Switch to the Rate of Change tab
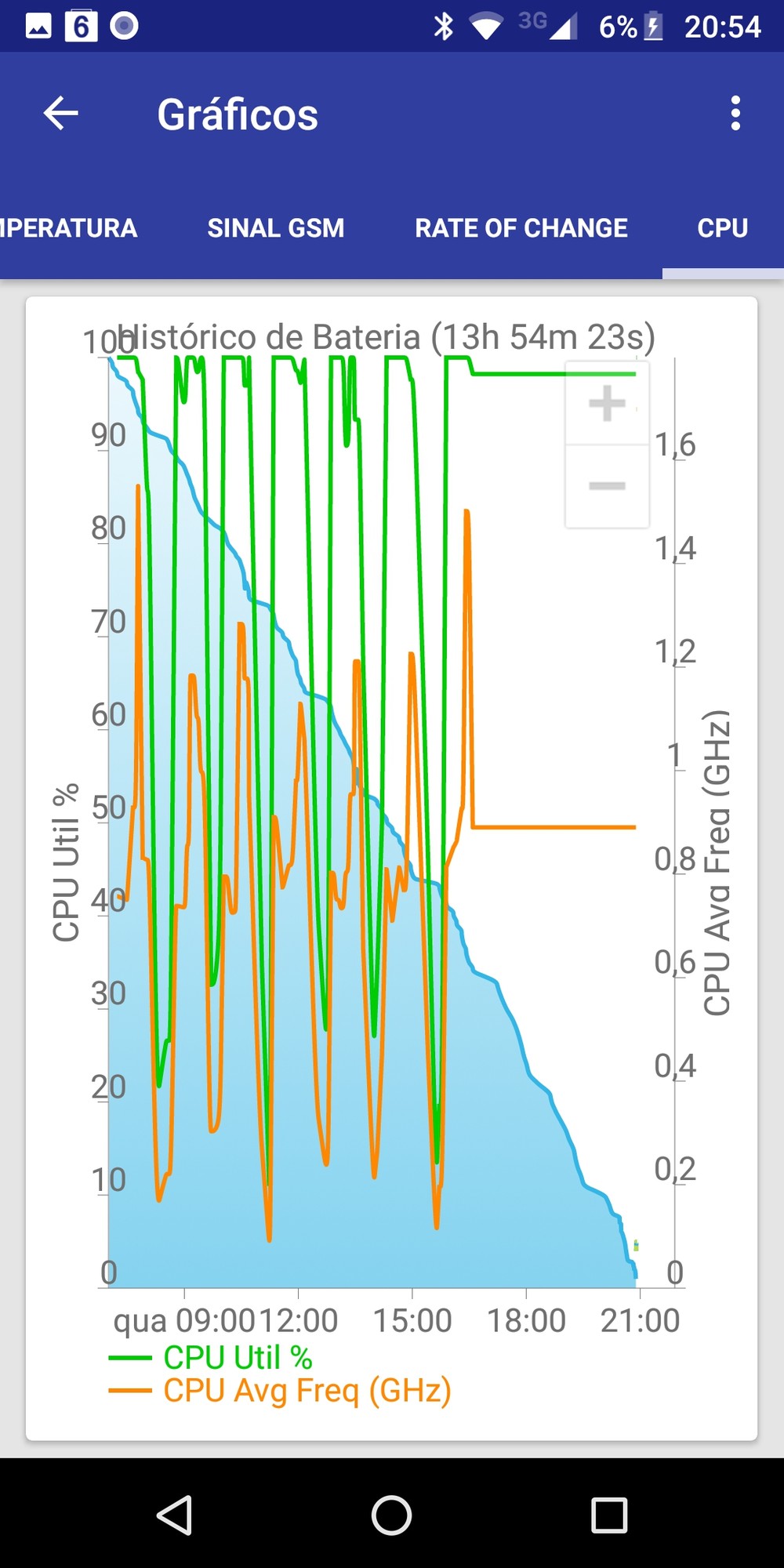The height and width of the screenshot is (1568, 784). 521,228
